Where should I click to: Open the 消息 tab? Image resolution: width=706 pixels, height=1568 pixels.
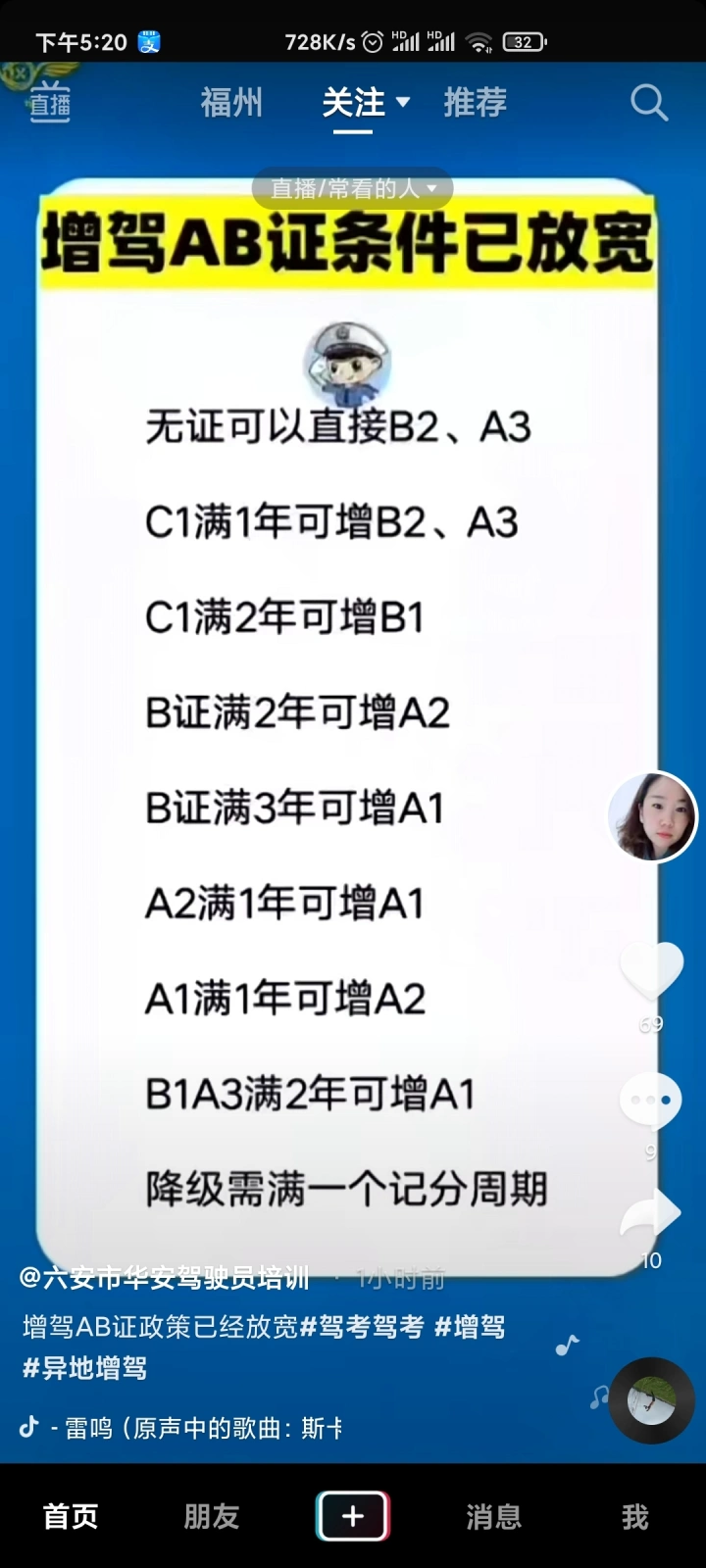tap(494, 1517)
